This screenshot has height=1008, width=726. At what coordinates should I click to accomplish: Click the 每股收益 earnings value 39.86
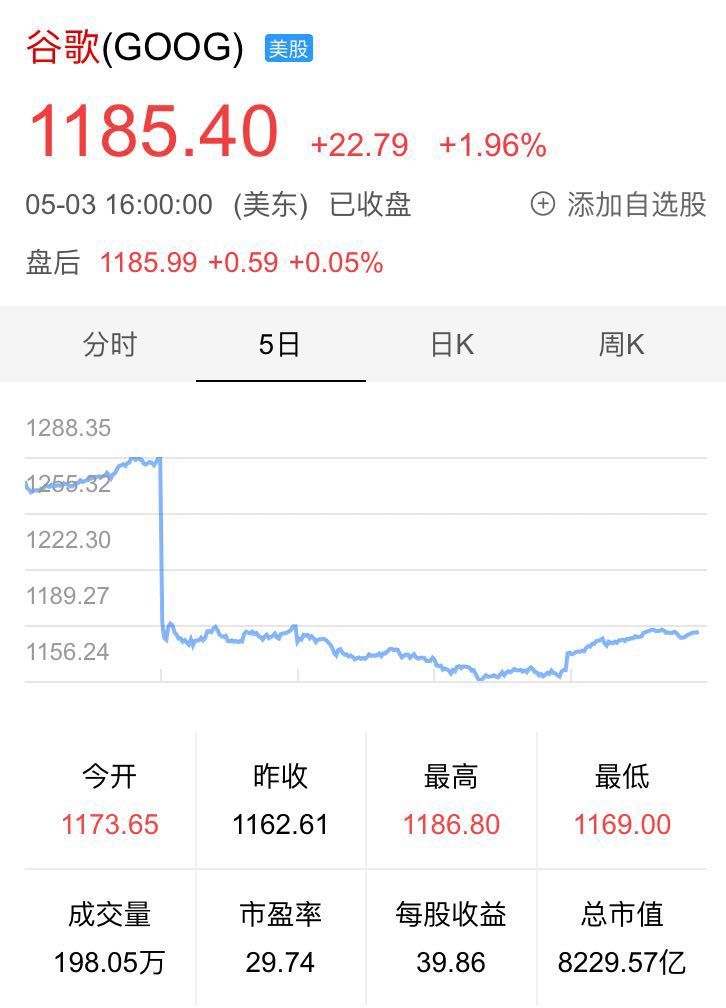(x=453, y=964)
